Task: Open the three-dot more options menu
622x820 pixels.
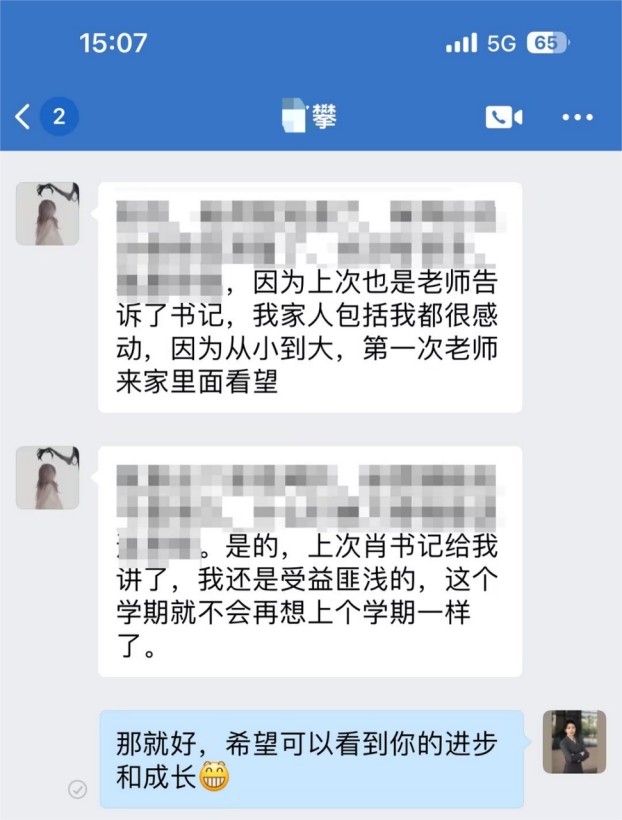Action: tap(577, 117)
